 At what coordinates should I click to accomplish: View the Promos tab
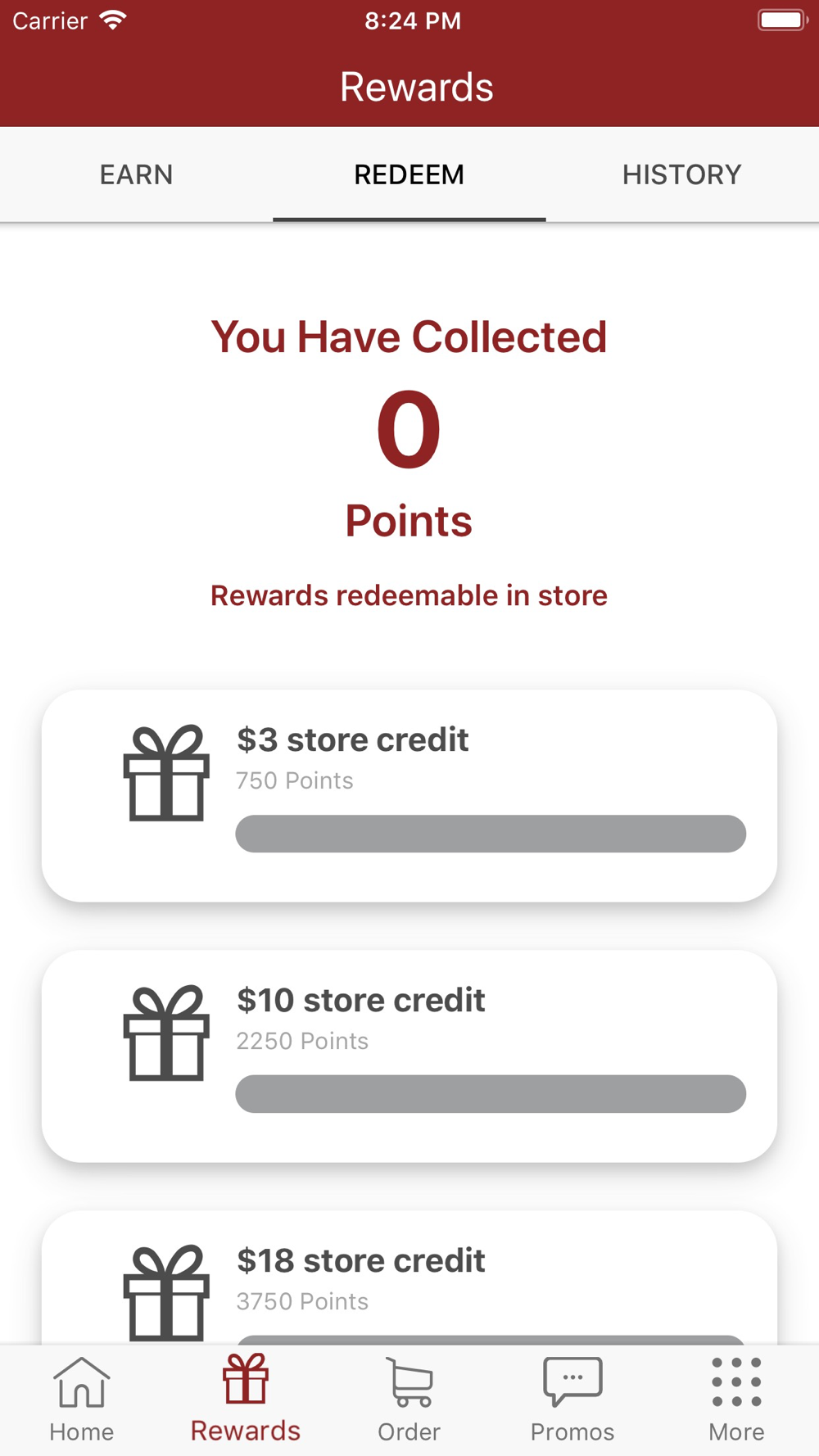point(572,1399)
